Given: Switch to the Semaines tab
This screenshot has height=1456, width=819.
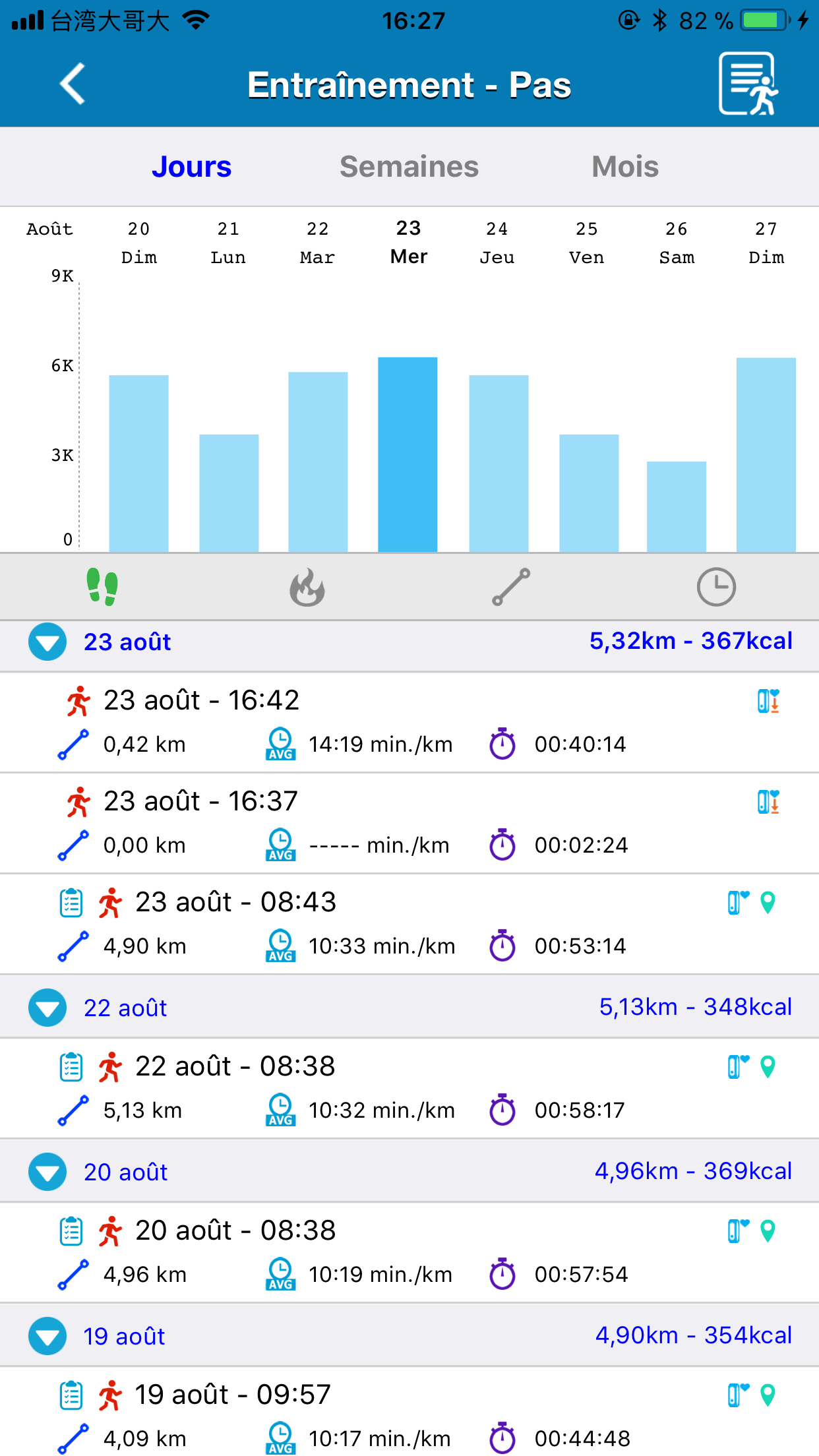Looking at the screenshot, I should [409, 166].
